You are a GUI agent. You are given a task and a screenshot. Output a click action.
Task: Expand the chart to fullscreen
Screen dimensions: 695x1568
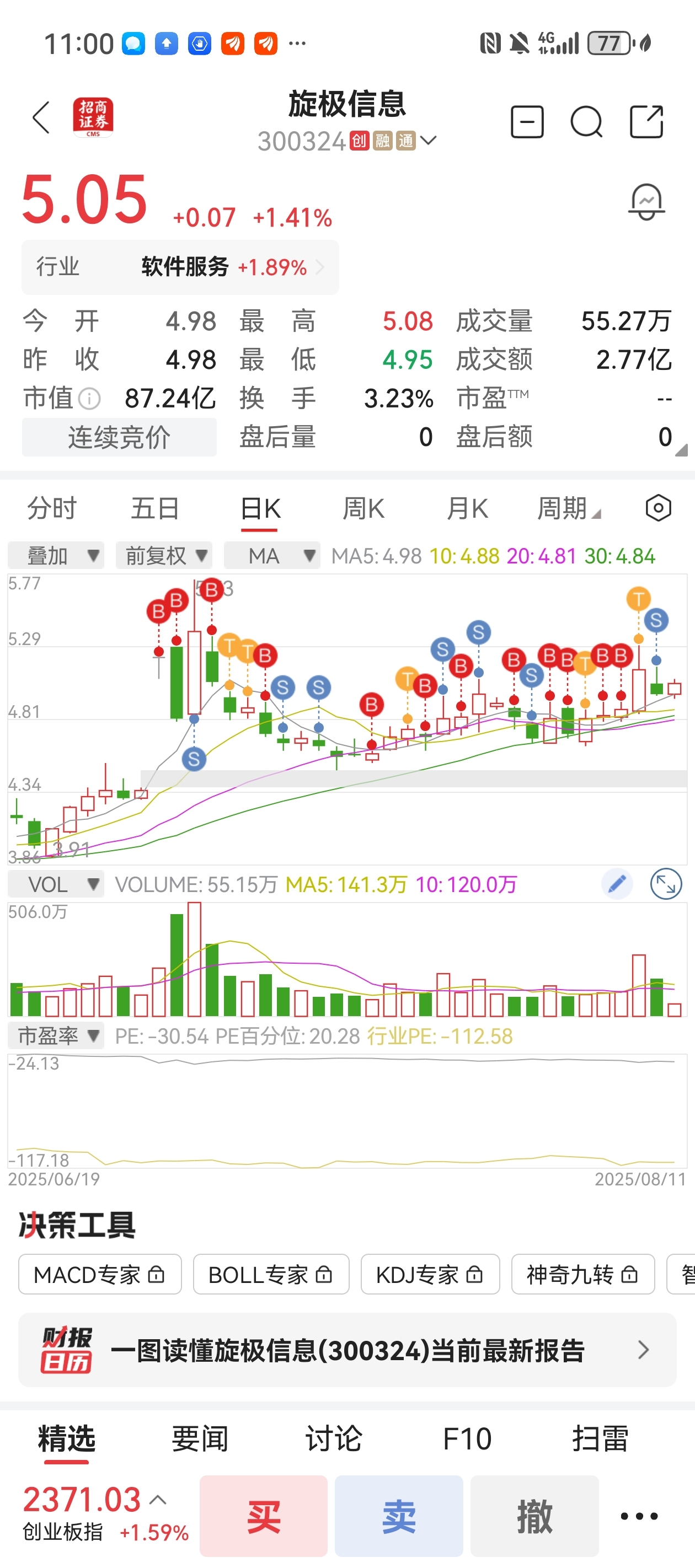pyautogui.click(x=666, y=884)
